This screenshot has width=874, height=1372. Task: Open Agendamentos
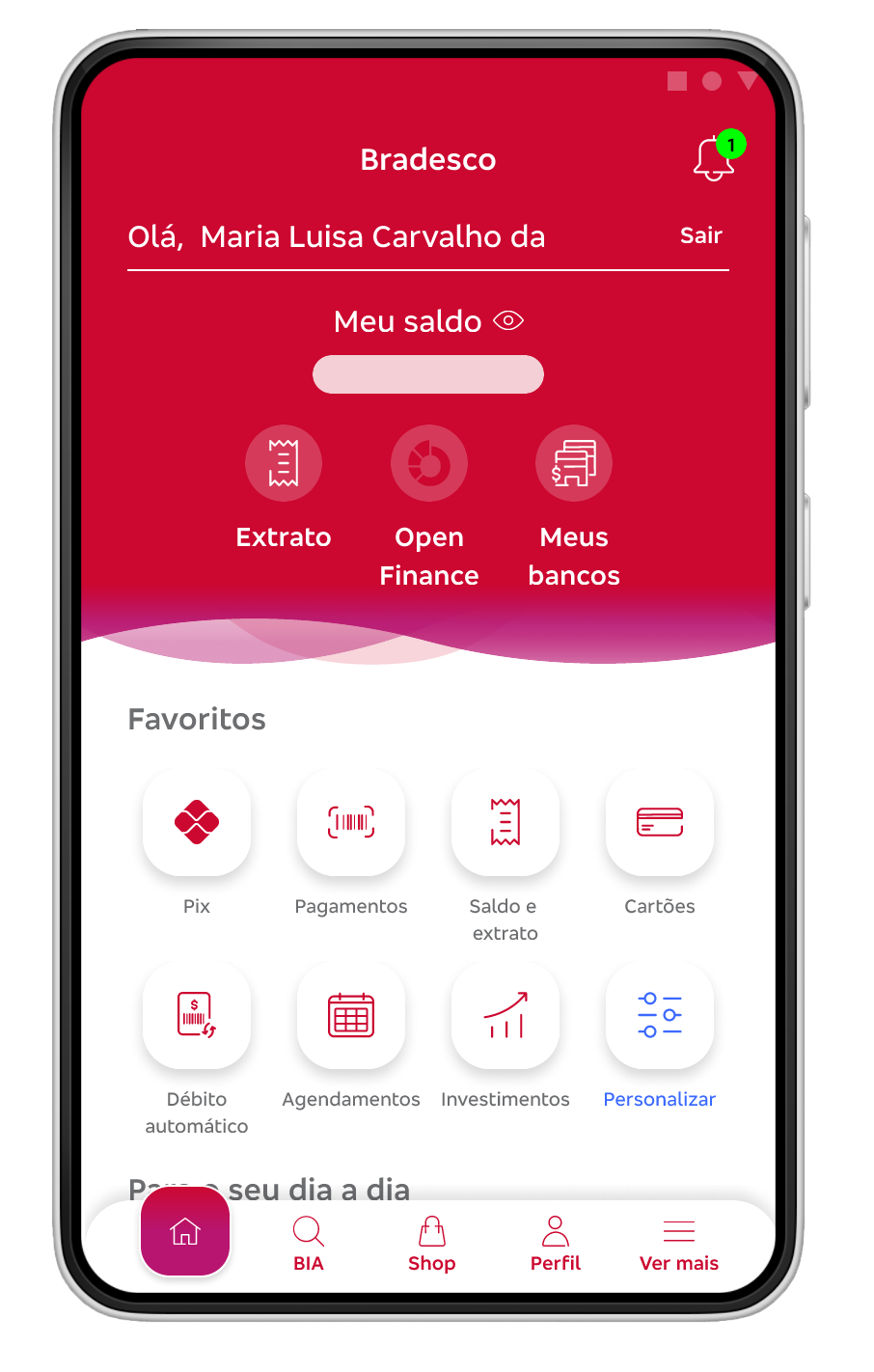pyautogui.click(x=351, y=1015)
